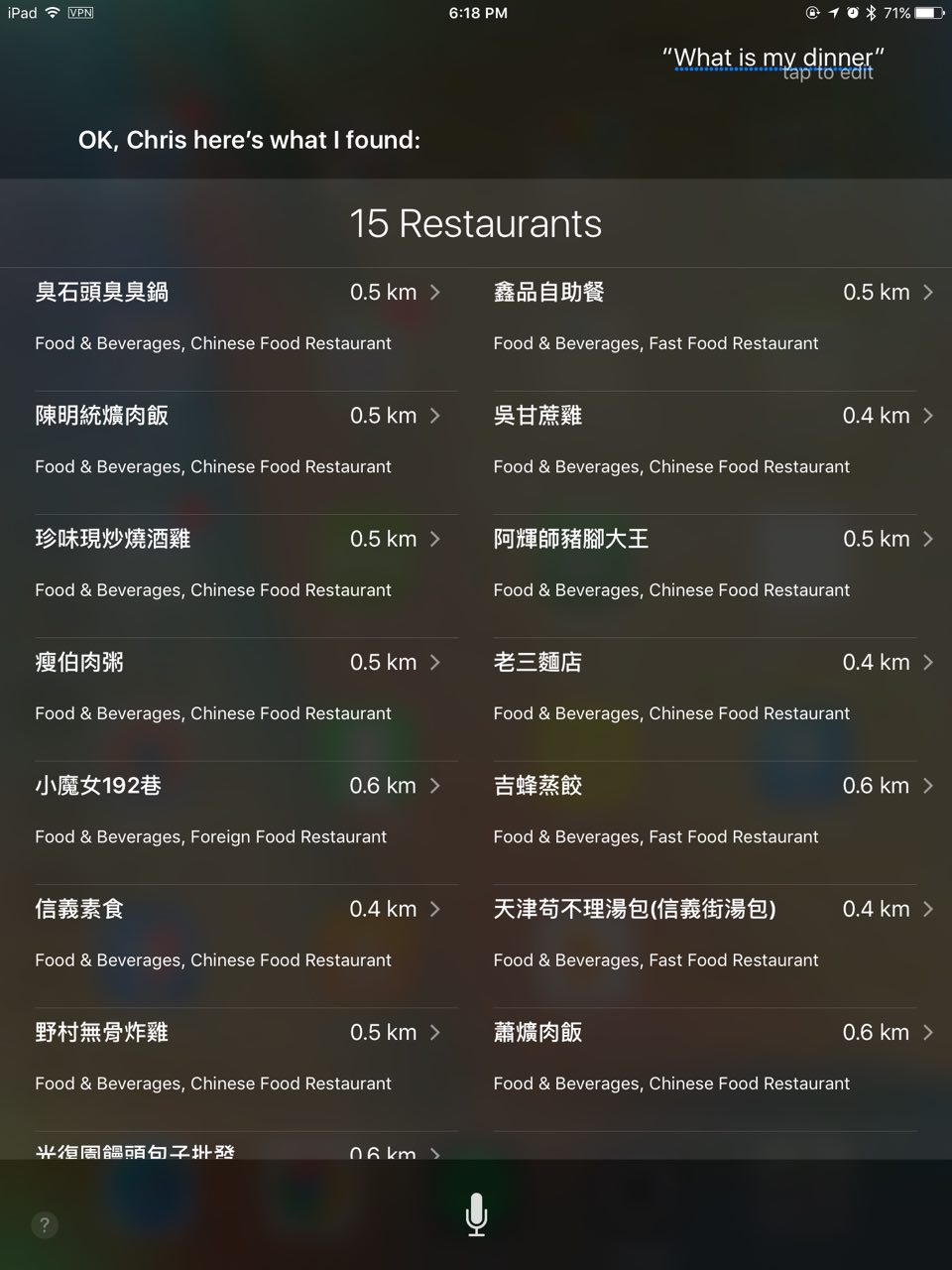Open the Siri help question mark
The image size is (952, 1270).
coord(45,1224)
